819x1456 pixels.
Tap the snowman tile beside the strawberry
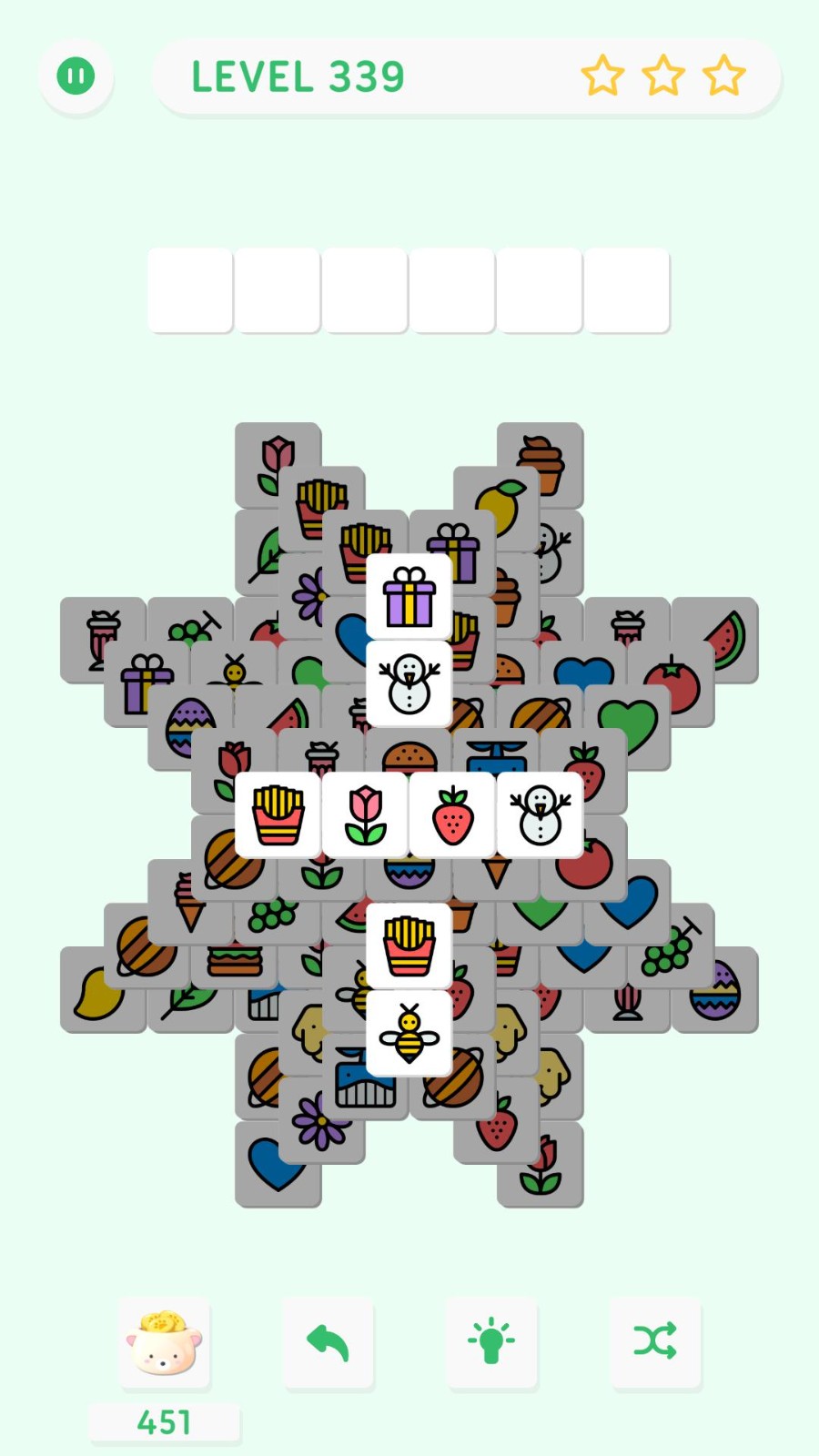[540, 814]
